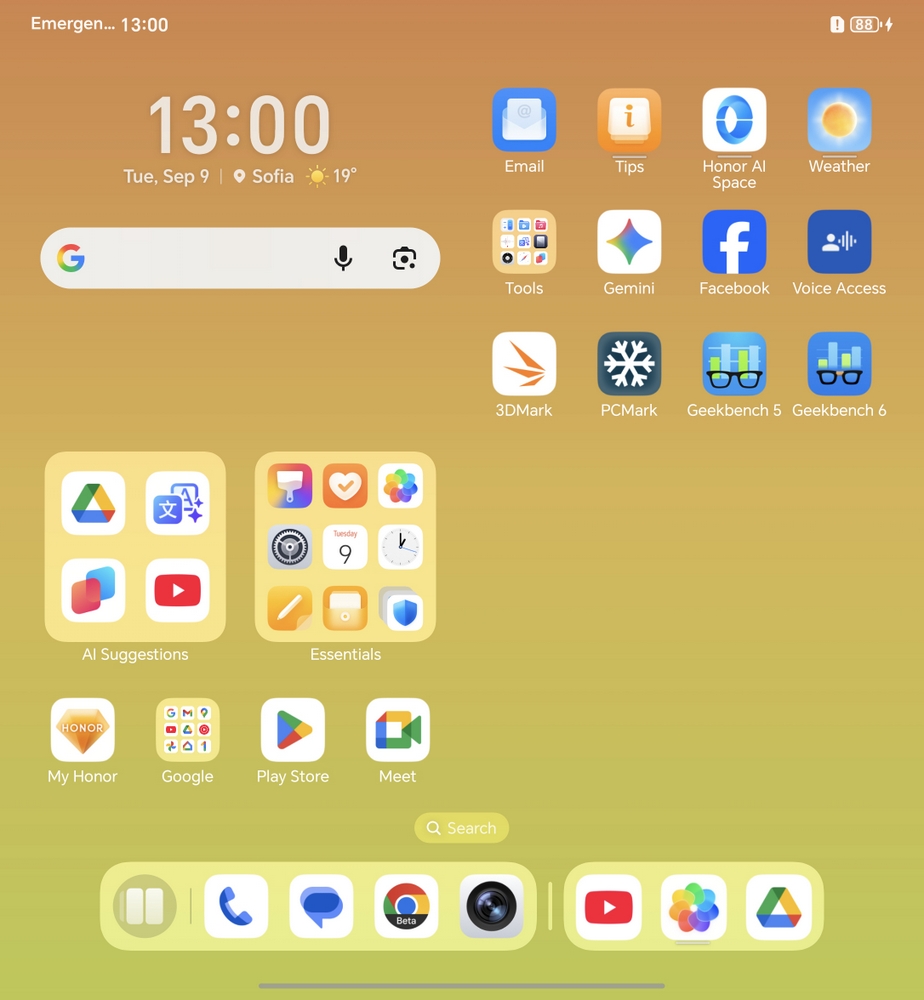Open Geekbench 6
Image resolution: width=924 pixels, height=1000 pixels.
[839, 364]
